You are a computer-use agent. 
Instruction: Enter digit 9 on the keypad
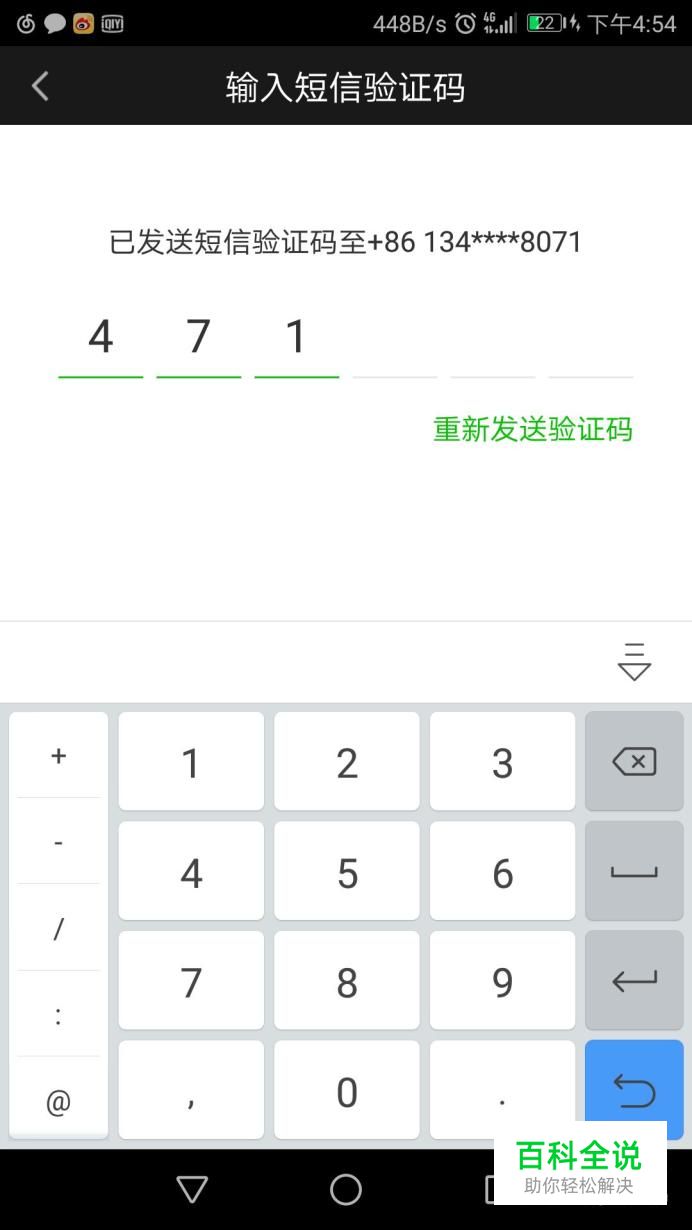pyautogui.click(x=502, y=981)
